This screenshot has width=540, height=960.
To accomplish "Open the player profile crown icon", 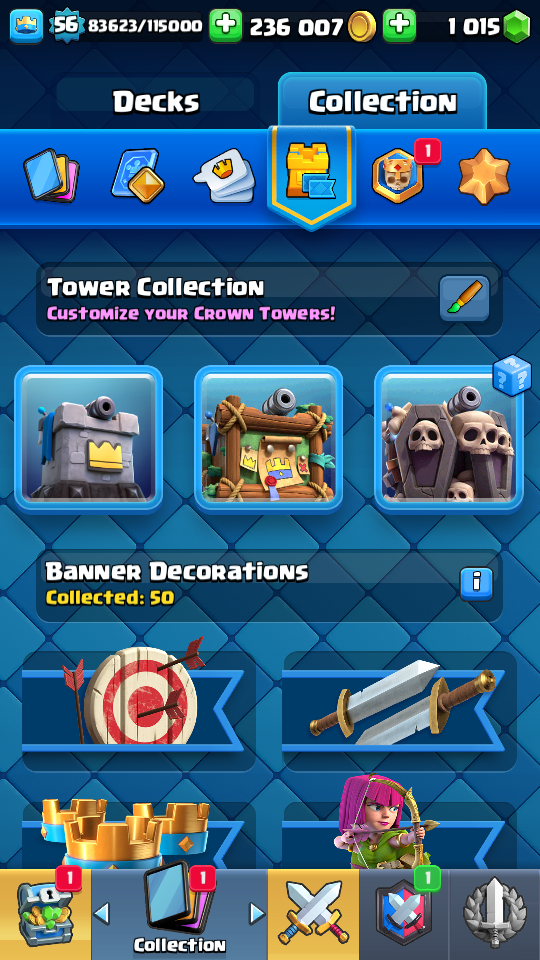I will tap(26, 26).
